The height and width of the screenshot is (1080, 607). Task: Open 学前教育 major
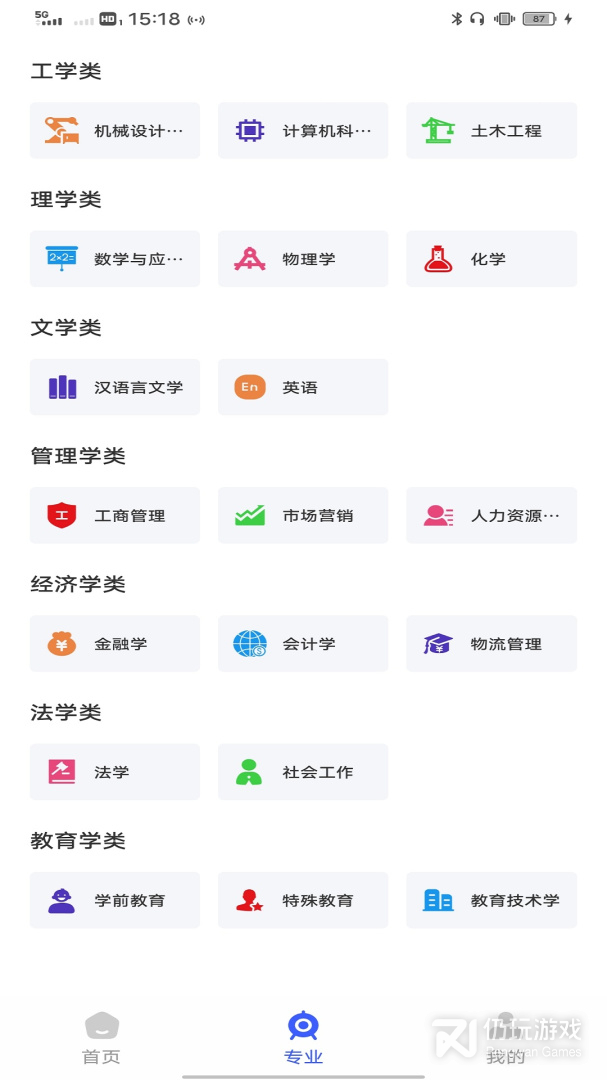115,900
